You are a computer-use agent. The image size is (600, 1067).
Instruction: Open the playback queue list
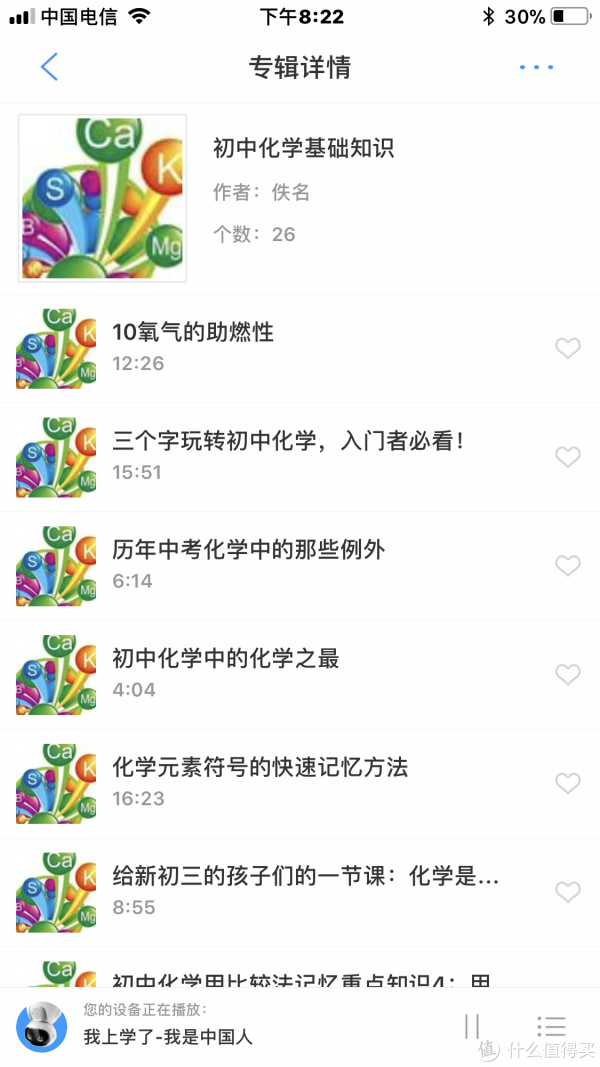(x=551, y=1026)
